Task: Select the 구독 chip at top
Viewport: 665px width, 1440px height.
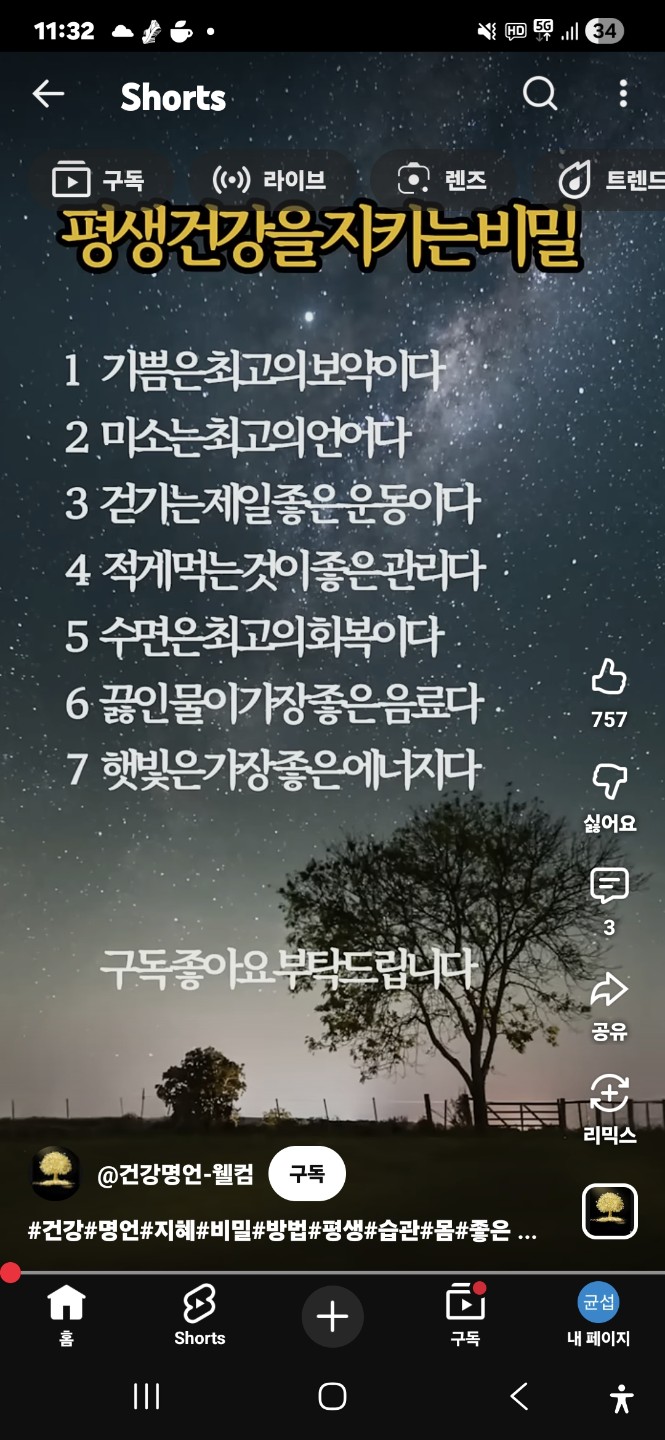Action: coord(100,181)
